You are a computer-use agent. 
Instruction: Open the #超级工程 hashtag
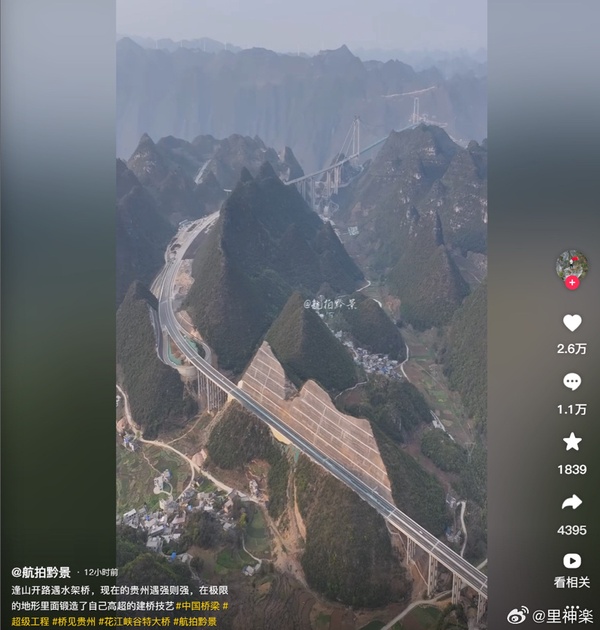30,621
